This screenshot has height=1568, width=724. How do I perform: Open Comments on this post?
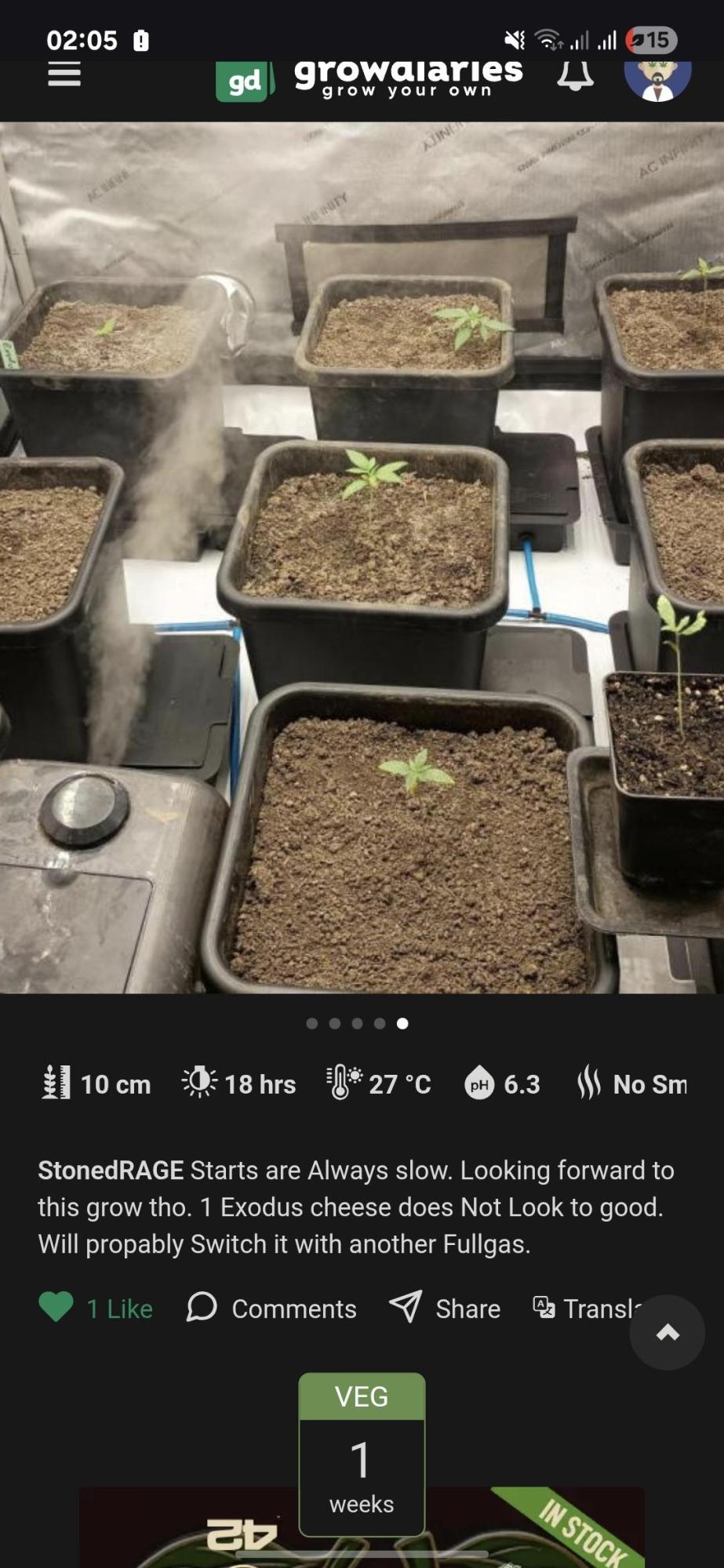tap(271, 1308)
